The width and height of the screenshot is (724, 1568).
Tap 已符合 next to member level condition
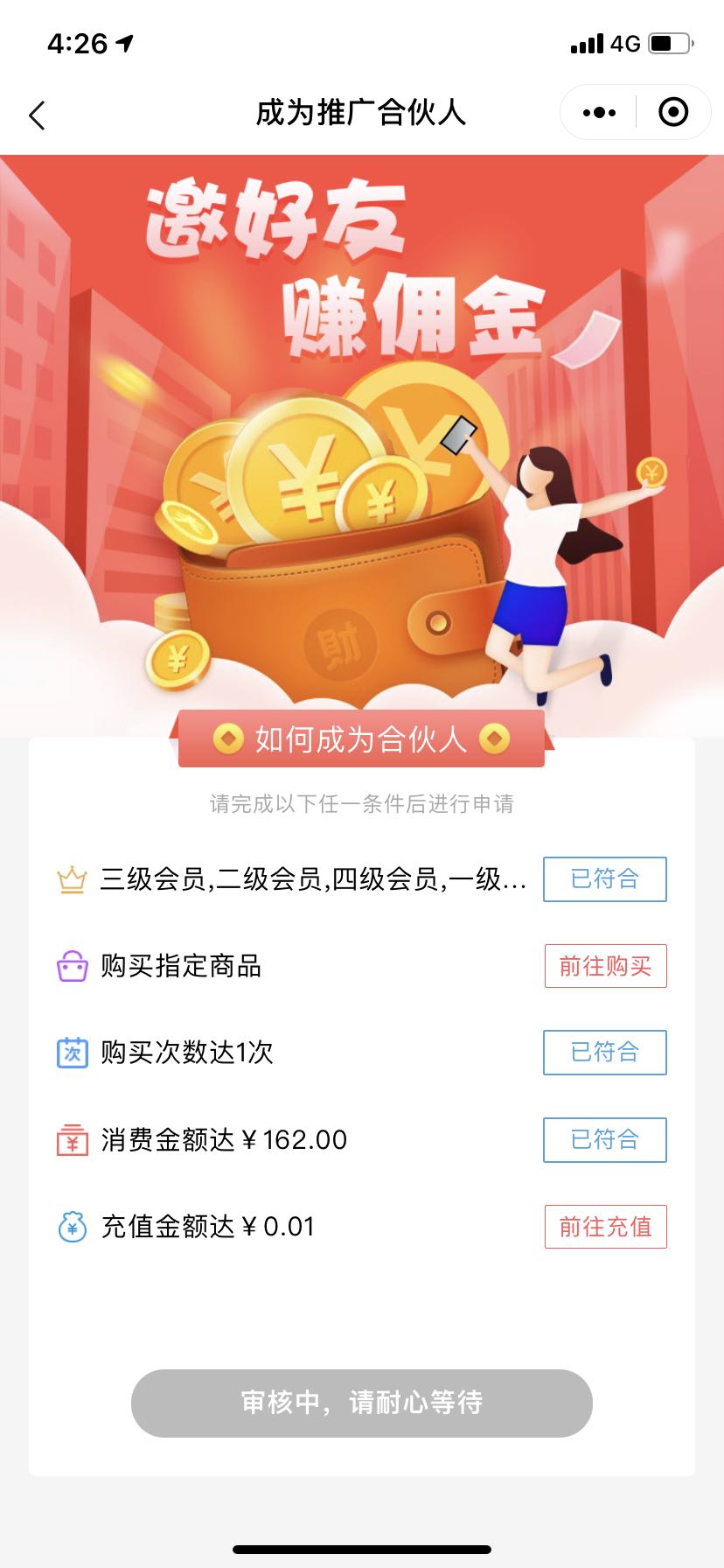[605, 879]
